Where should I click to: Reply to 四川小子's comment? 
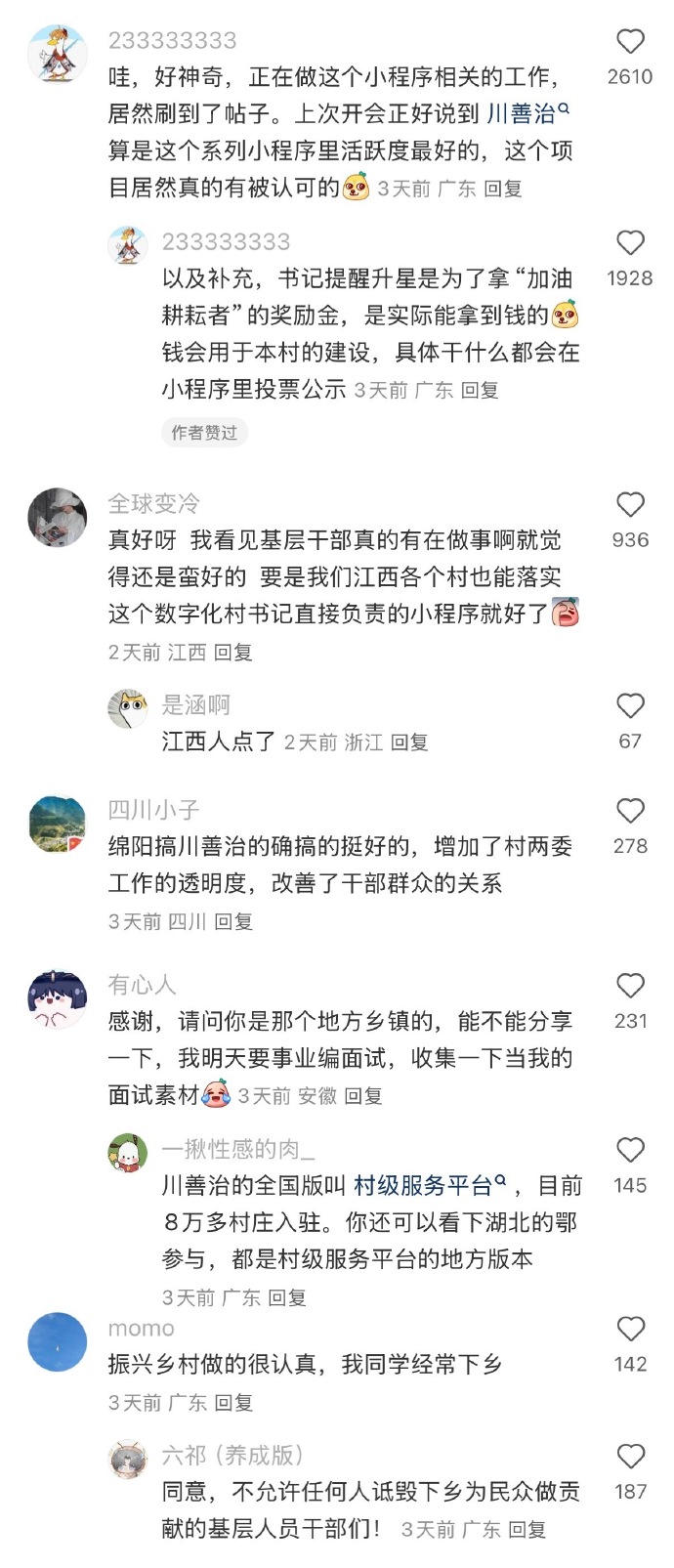click(233, 921)
